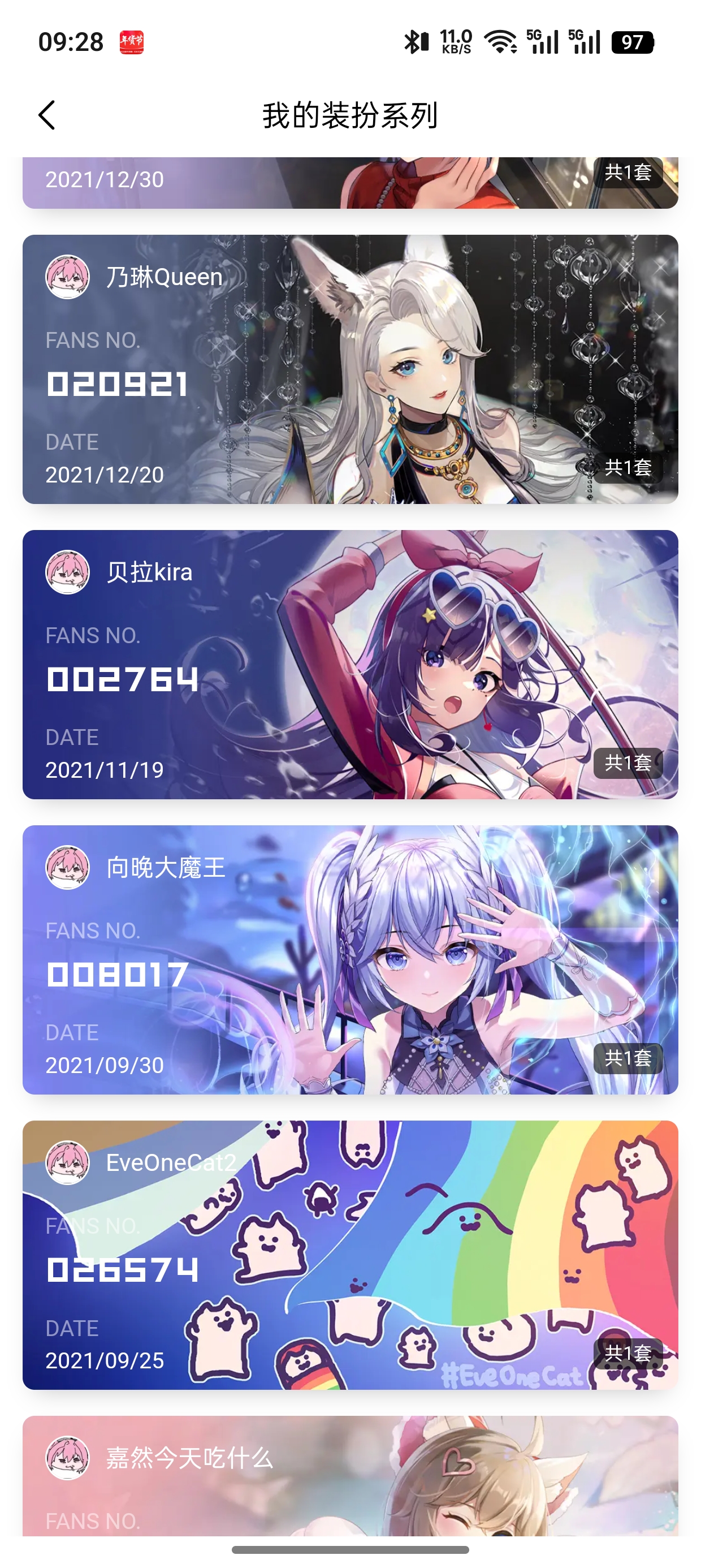This screenshot has width=701, height=1568.
Task: Open the outfit card dated 2021/12/30
Action: pyautogui.click(x=350, y=183)
